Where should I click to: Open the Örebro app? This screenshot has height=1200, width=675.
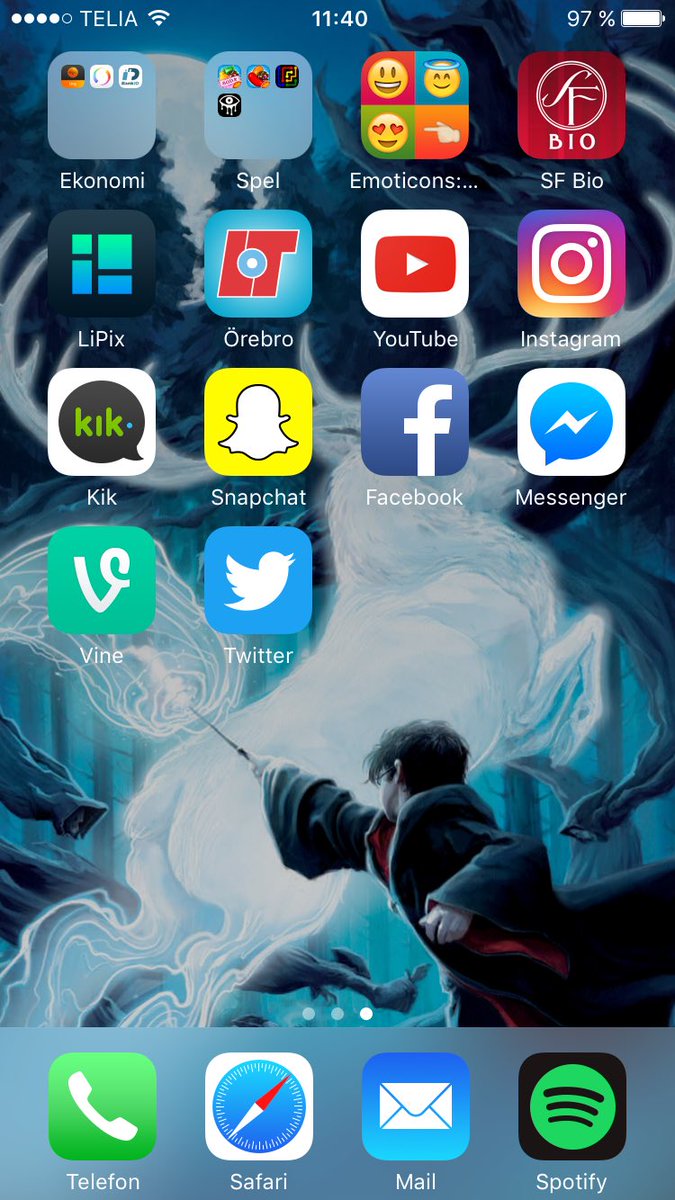point(258,263)
